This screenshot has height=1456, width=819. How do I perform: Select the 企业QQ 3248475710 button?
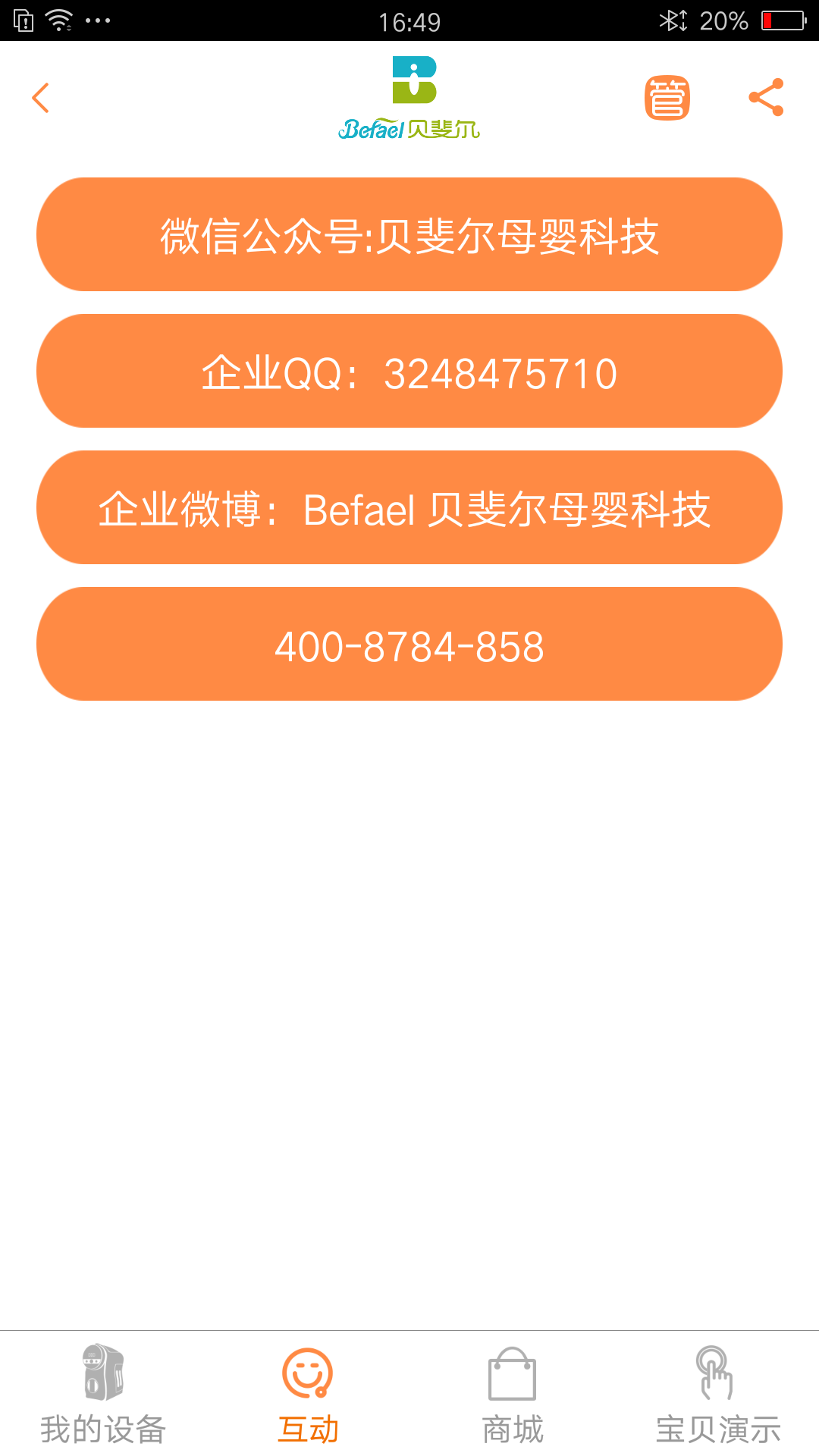pos(409,372)
